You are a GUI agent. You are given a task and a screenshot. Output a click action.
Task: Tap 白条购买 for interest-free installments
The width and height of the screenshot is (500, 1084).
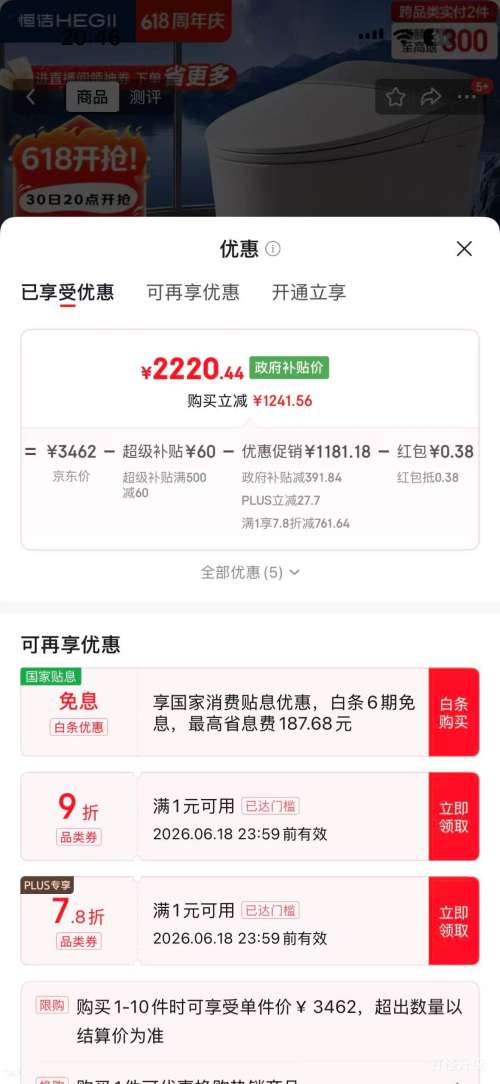pyautogui.click(x=454, y=712)
